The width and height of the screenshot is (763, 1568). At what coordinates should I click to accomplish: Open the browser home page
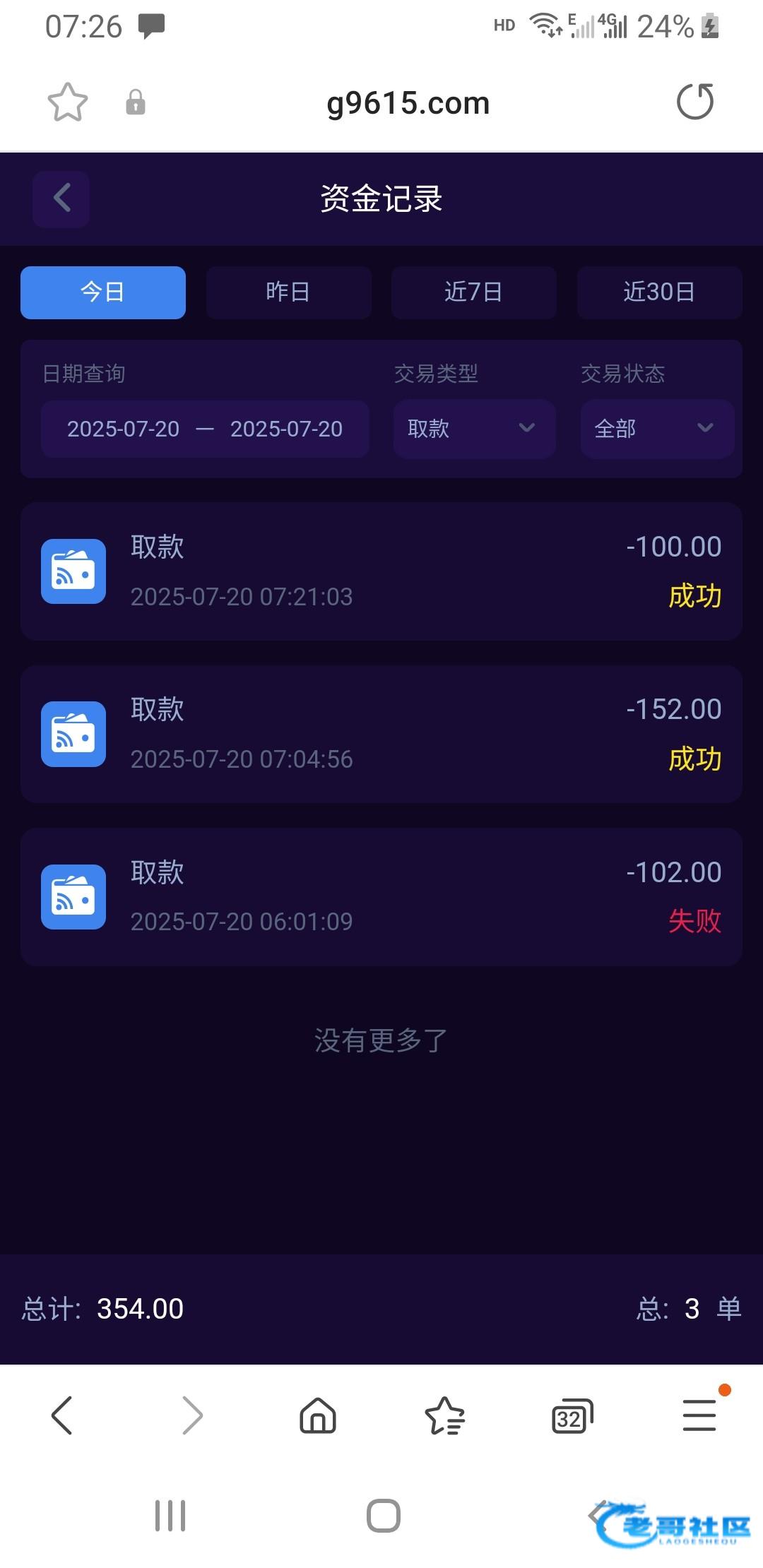pyautogui.click(x=318, y=1415)
